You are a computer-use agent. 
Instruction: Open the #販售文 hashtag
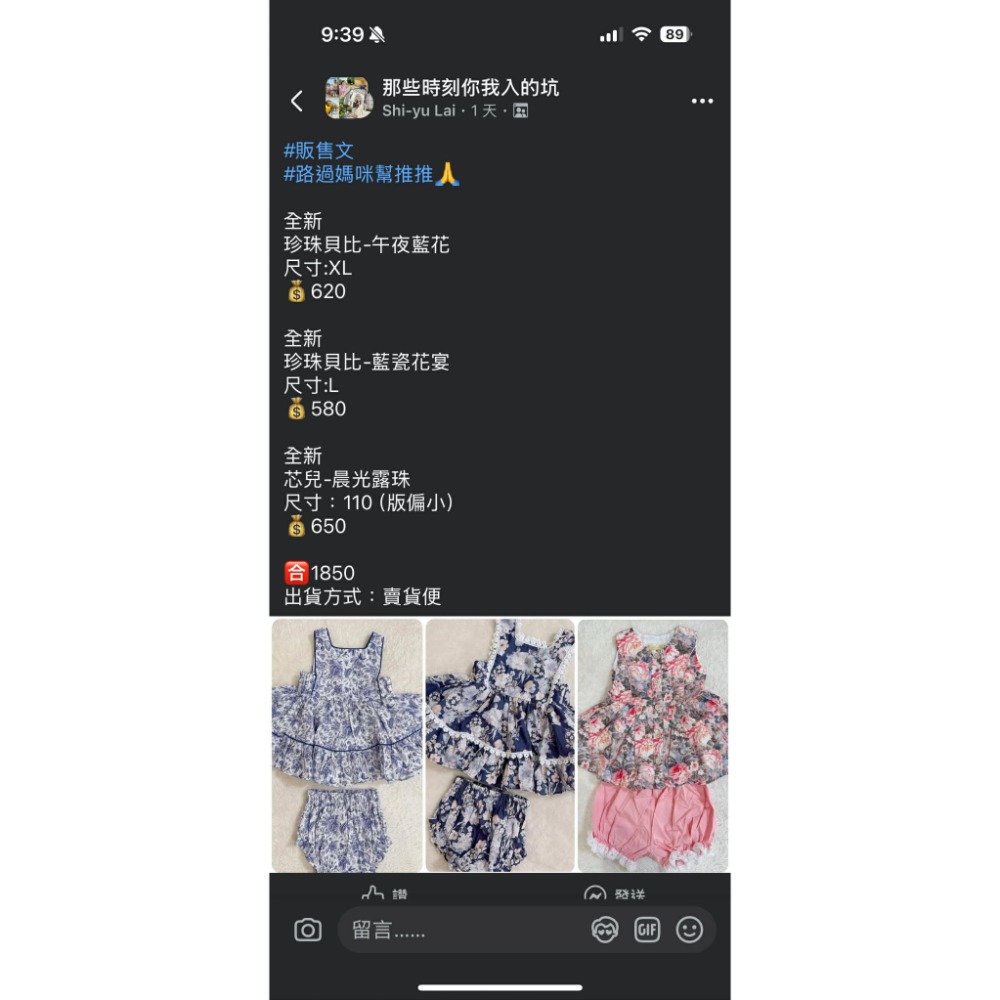click(318, 151)
